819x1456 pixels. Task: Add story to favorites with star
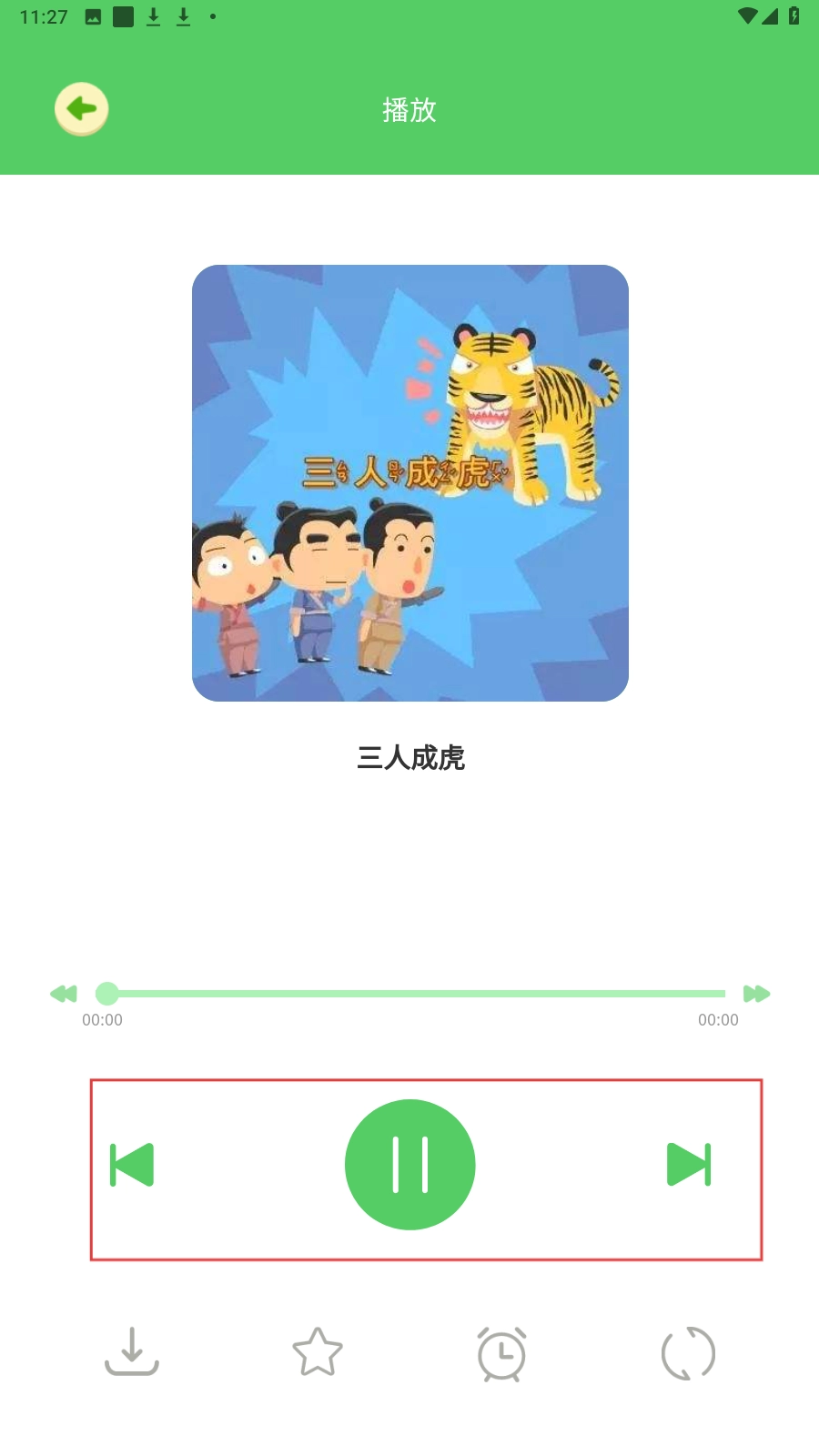point(318,1352)
